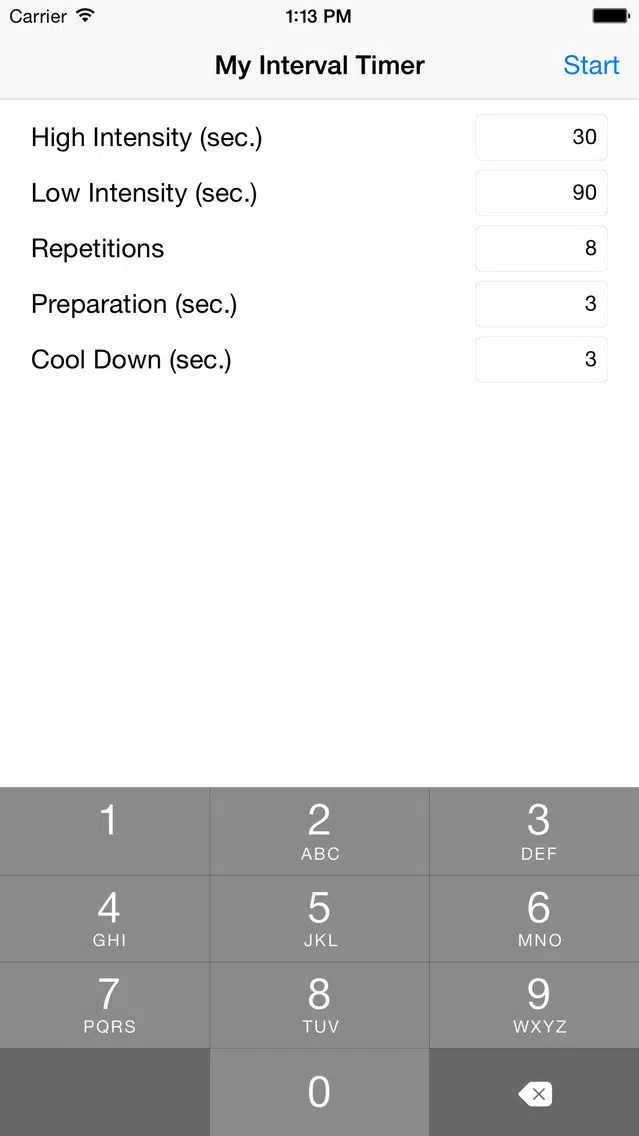The height and width of the screenshot is (1136, 639).
Task: Tap the backspace key on keypad
Action: click(x=535, y=1093)
